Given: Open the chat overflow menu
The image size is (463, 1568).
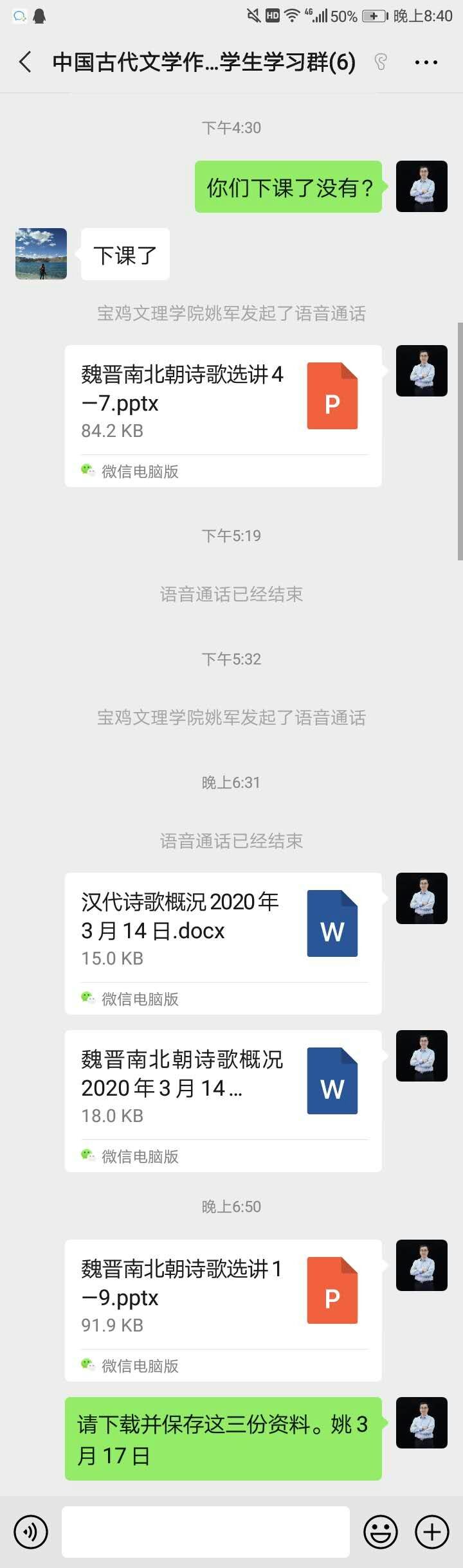Looking at the screenshot, I should tap(426, 62).
